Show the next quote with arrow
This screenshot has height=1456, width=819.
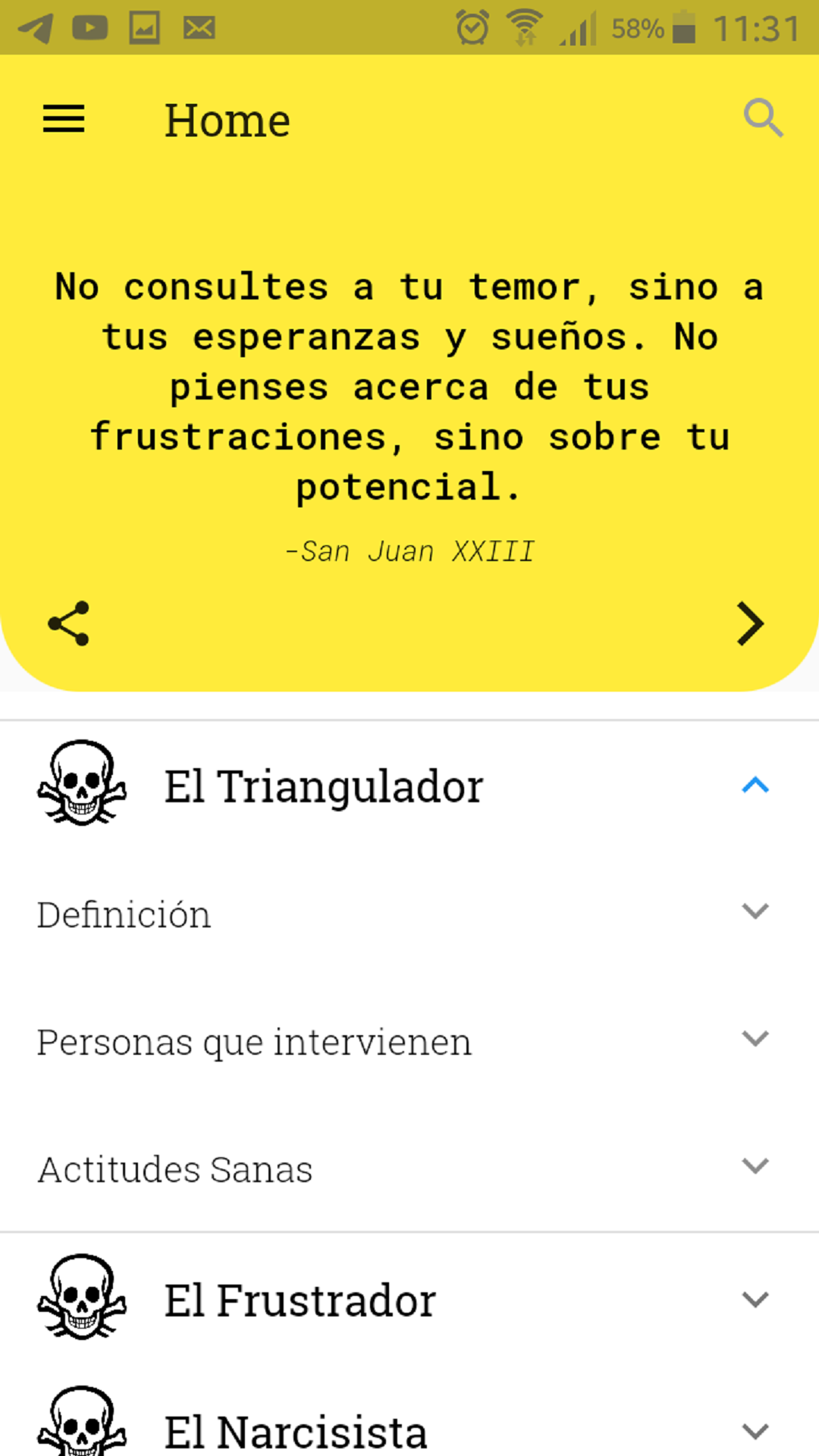751,624
